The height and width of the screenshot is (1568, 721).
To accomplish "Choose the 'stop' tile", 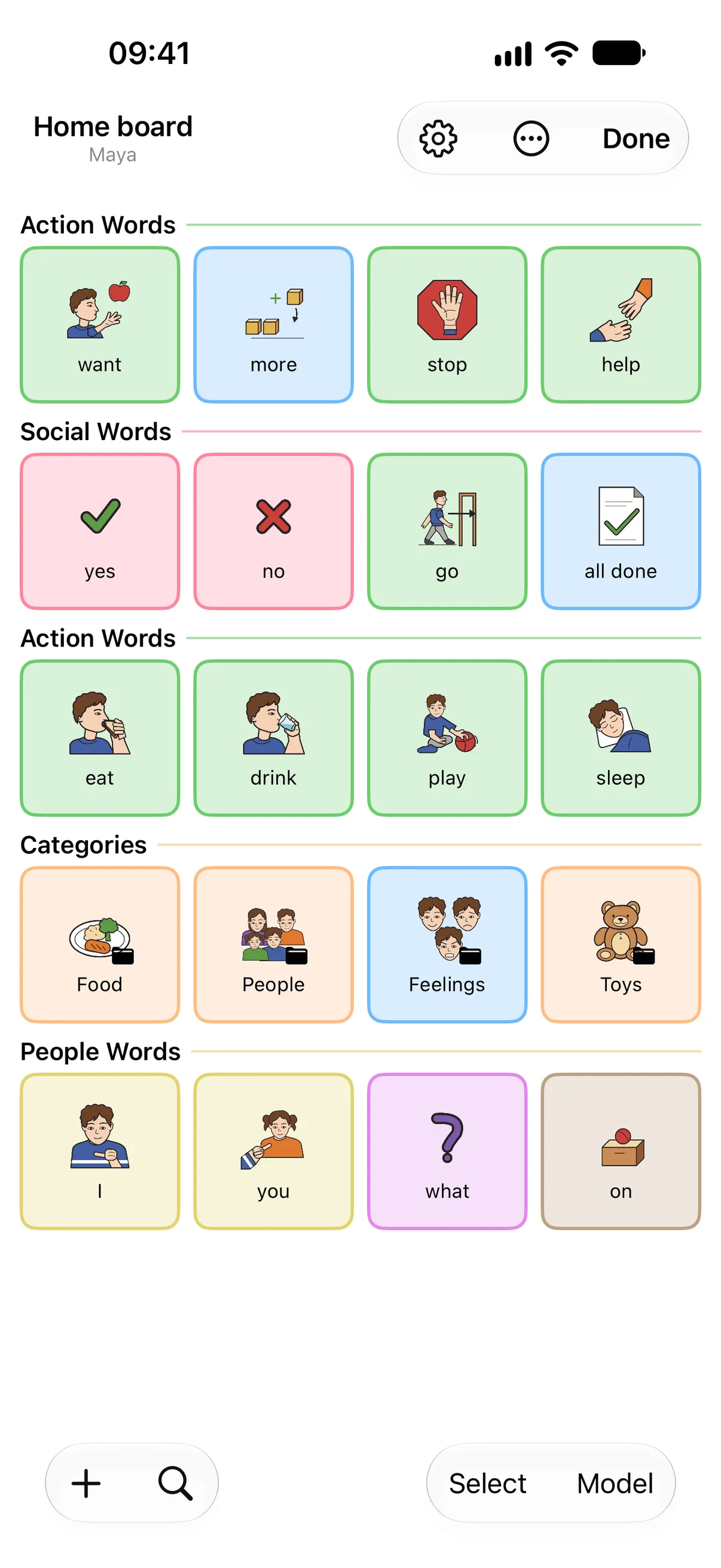I will [447, 325].
